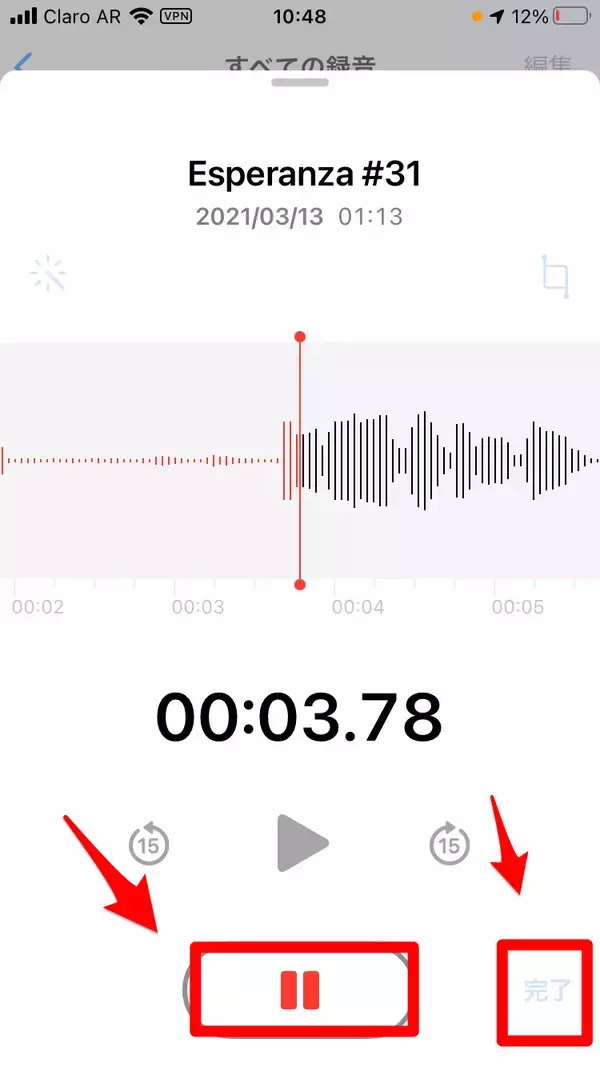Go back to the recordings list
The width and height of the screenshot is (600, 1067).
[22, 62]
